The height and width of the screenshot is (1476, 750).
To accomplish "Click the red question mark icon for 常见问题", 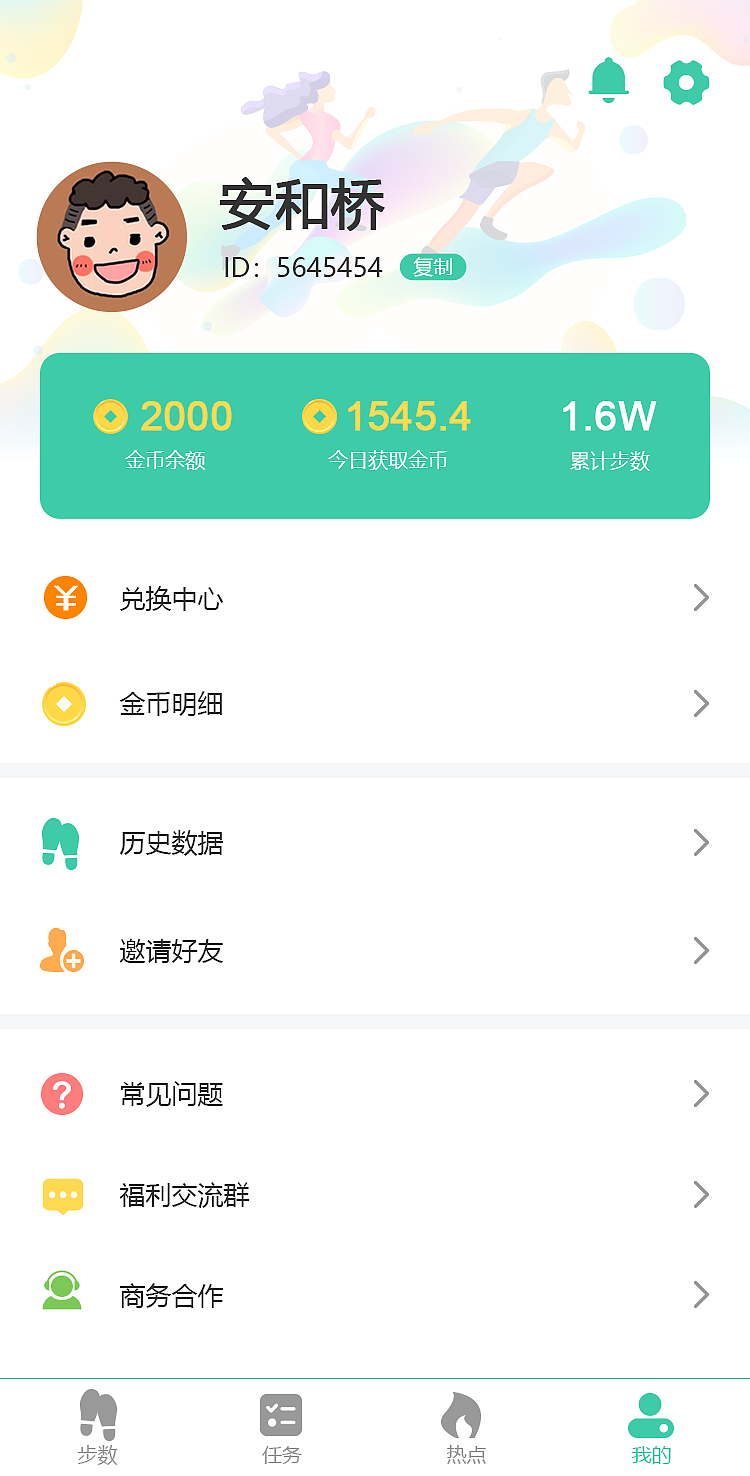I will coord(62,1094).
